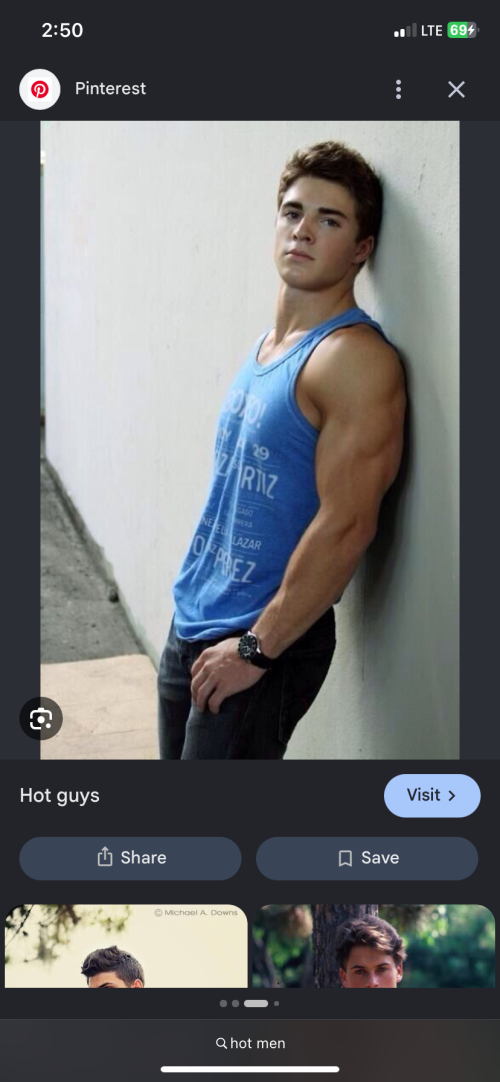Search this image with Lens
Viewport: 500px width, 1082px height.
click(41, 718)
